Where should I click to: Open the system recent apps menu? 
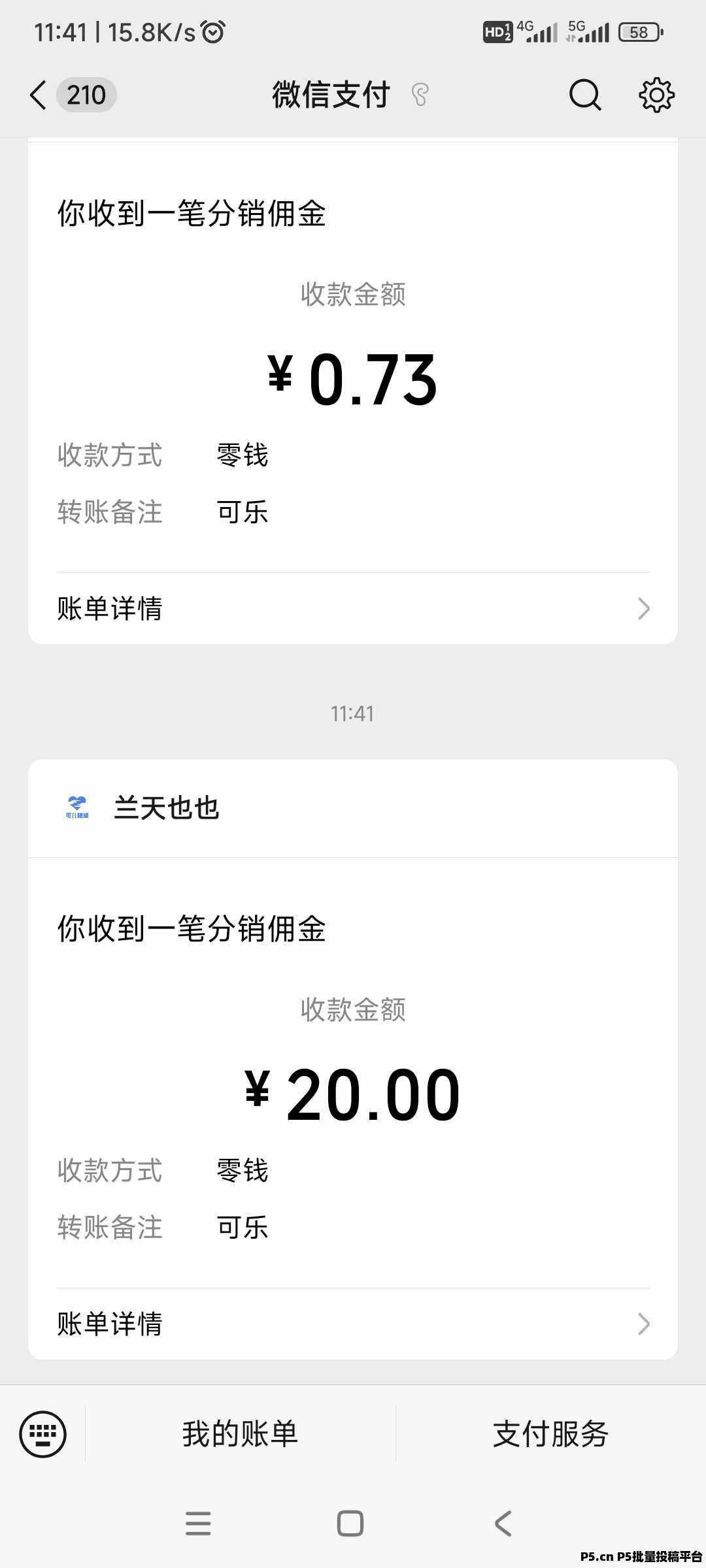(x=198, y=1524)
